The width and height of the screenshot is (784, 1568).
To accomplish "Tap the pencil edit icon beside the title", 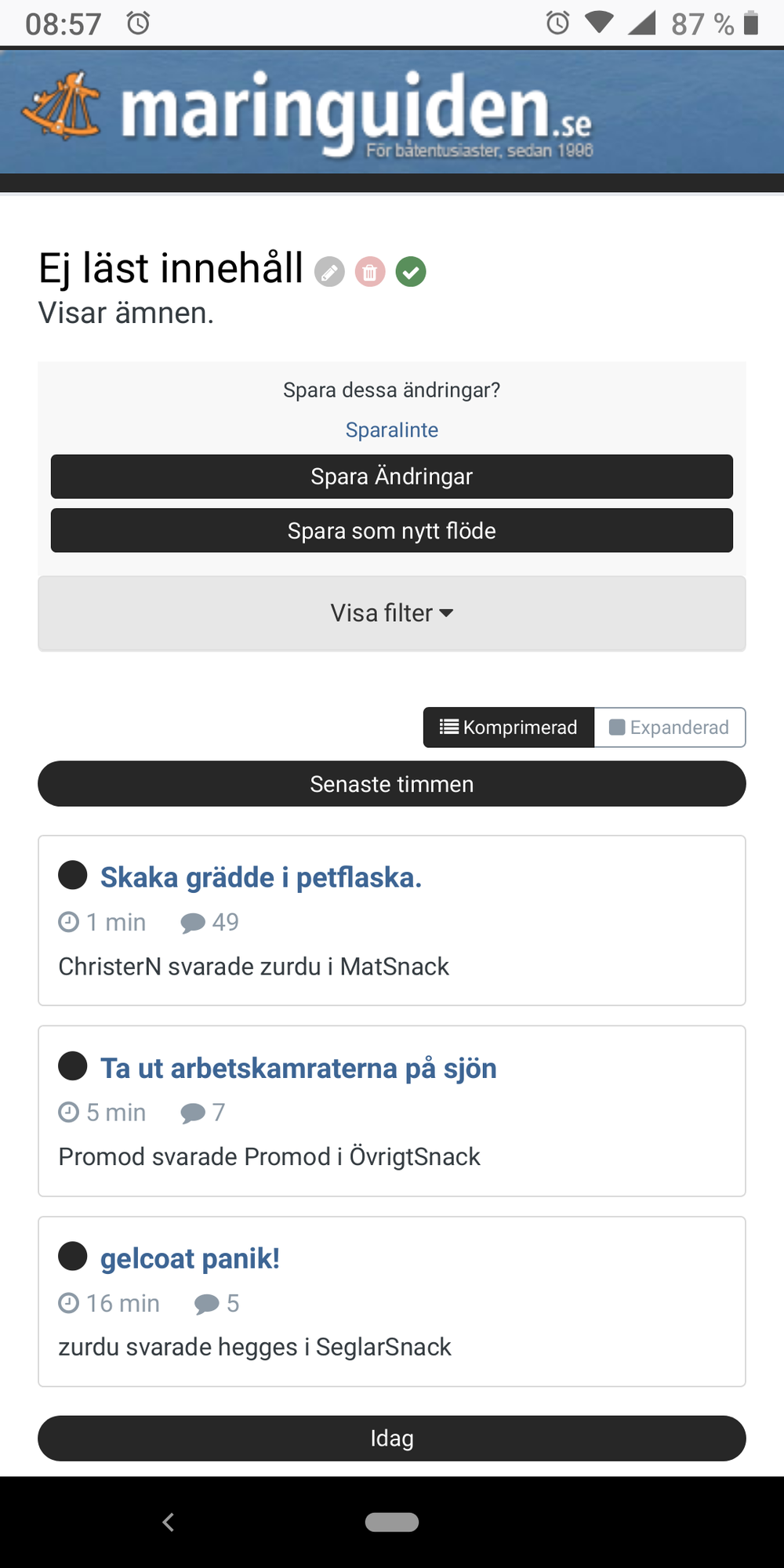I will click(x=329, y=272).
